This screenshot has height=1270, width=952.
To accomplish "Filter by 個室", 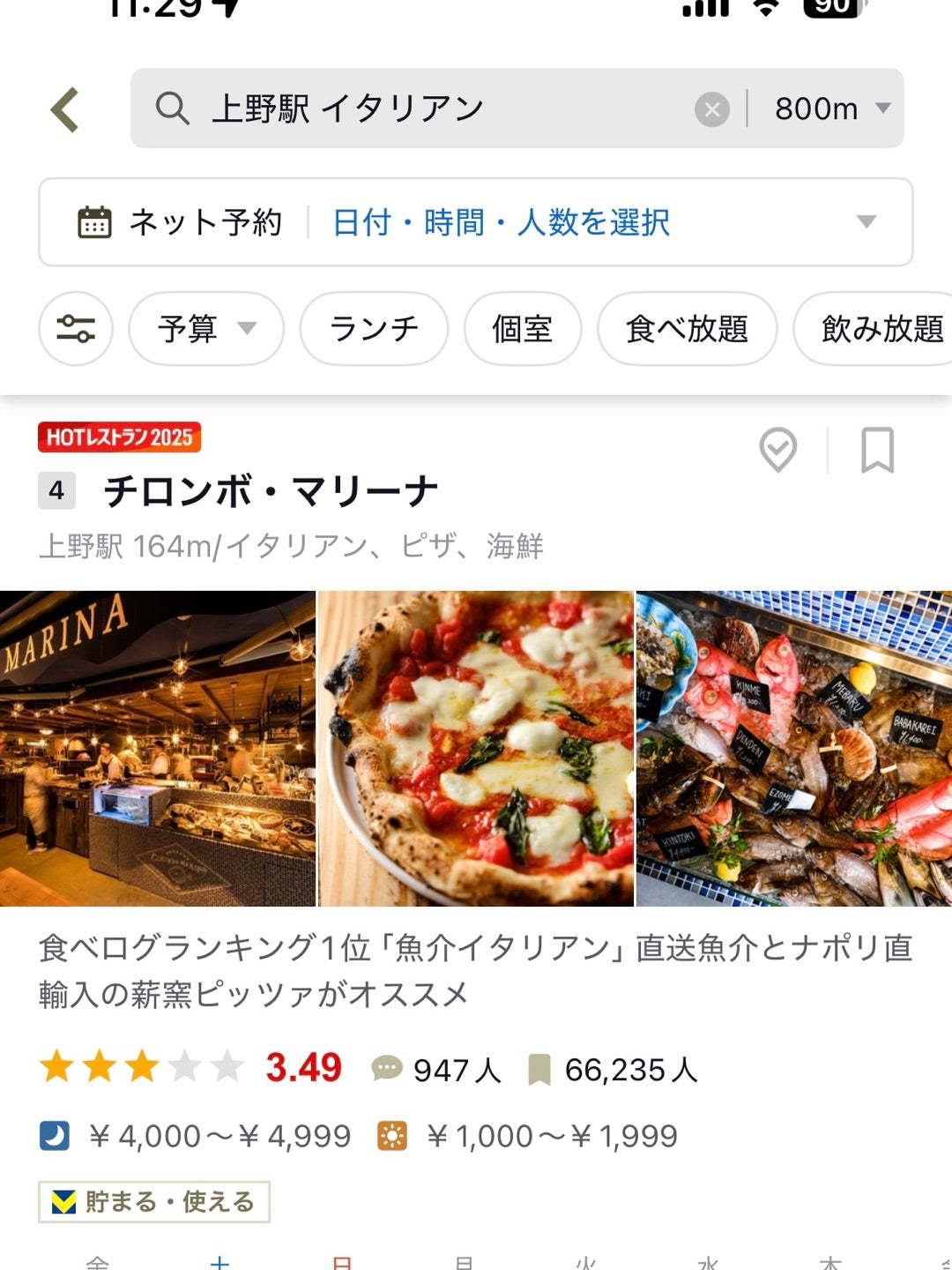I will [x=522, y=329].
